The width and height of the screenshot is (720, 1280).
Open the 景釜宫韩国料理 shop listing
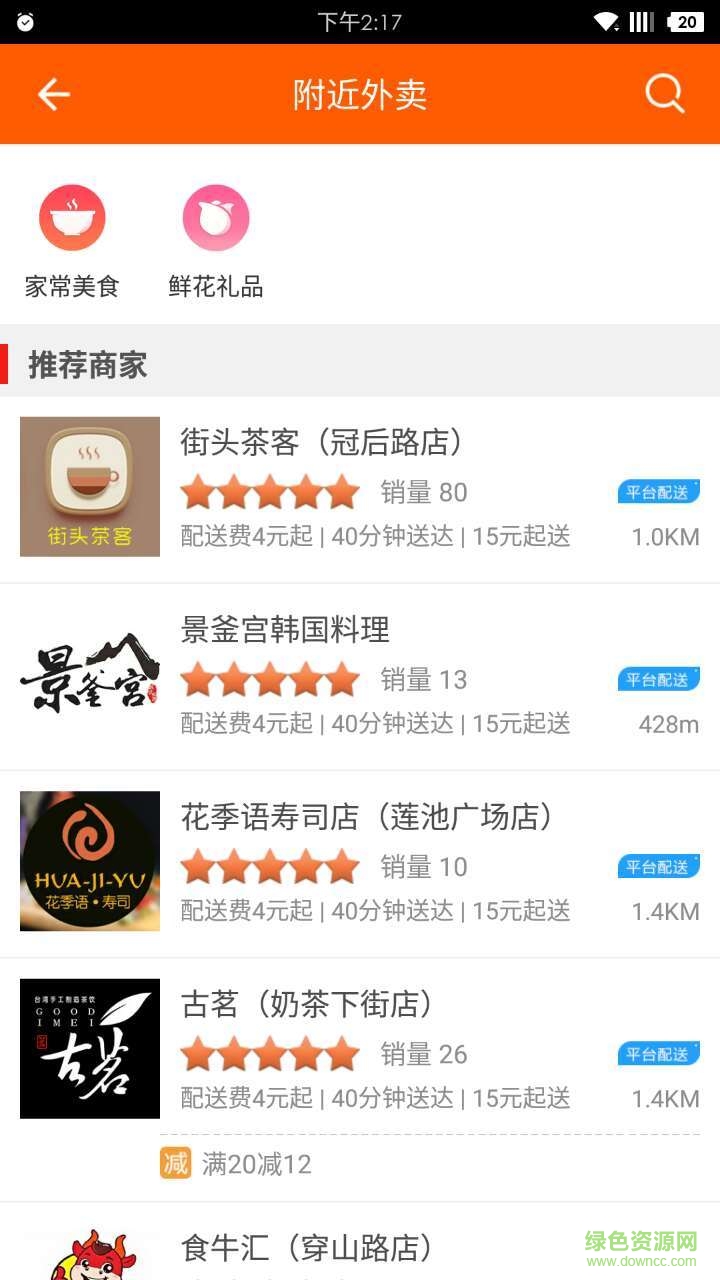point(284,630)
